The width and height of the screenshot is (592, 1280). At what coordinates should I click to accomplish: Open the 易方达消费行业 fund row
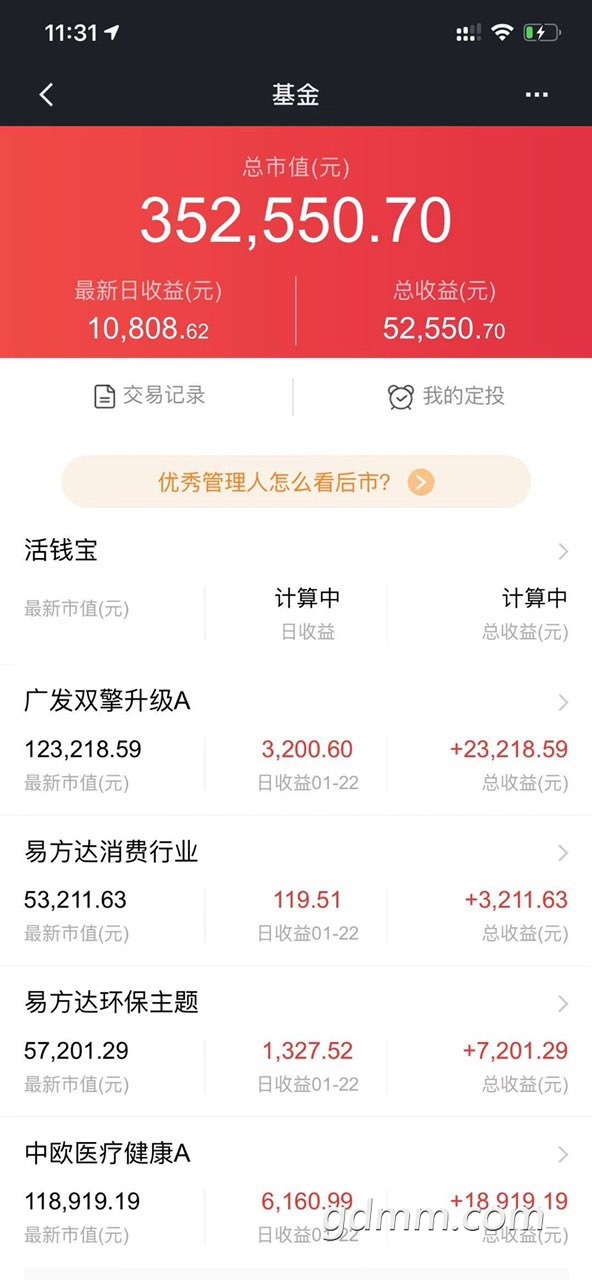coord(296,891)
